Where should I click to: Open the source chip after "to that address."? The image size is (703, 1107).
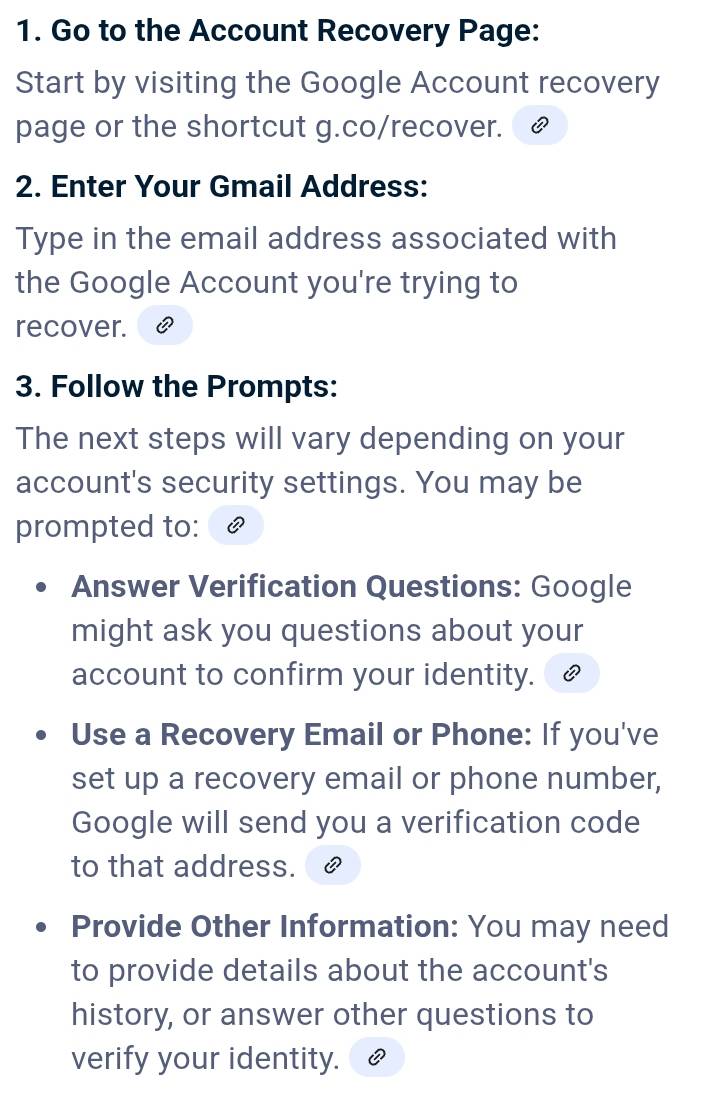[332, 866]
